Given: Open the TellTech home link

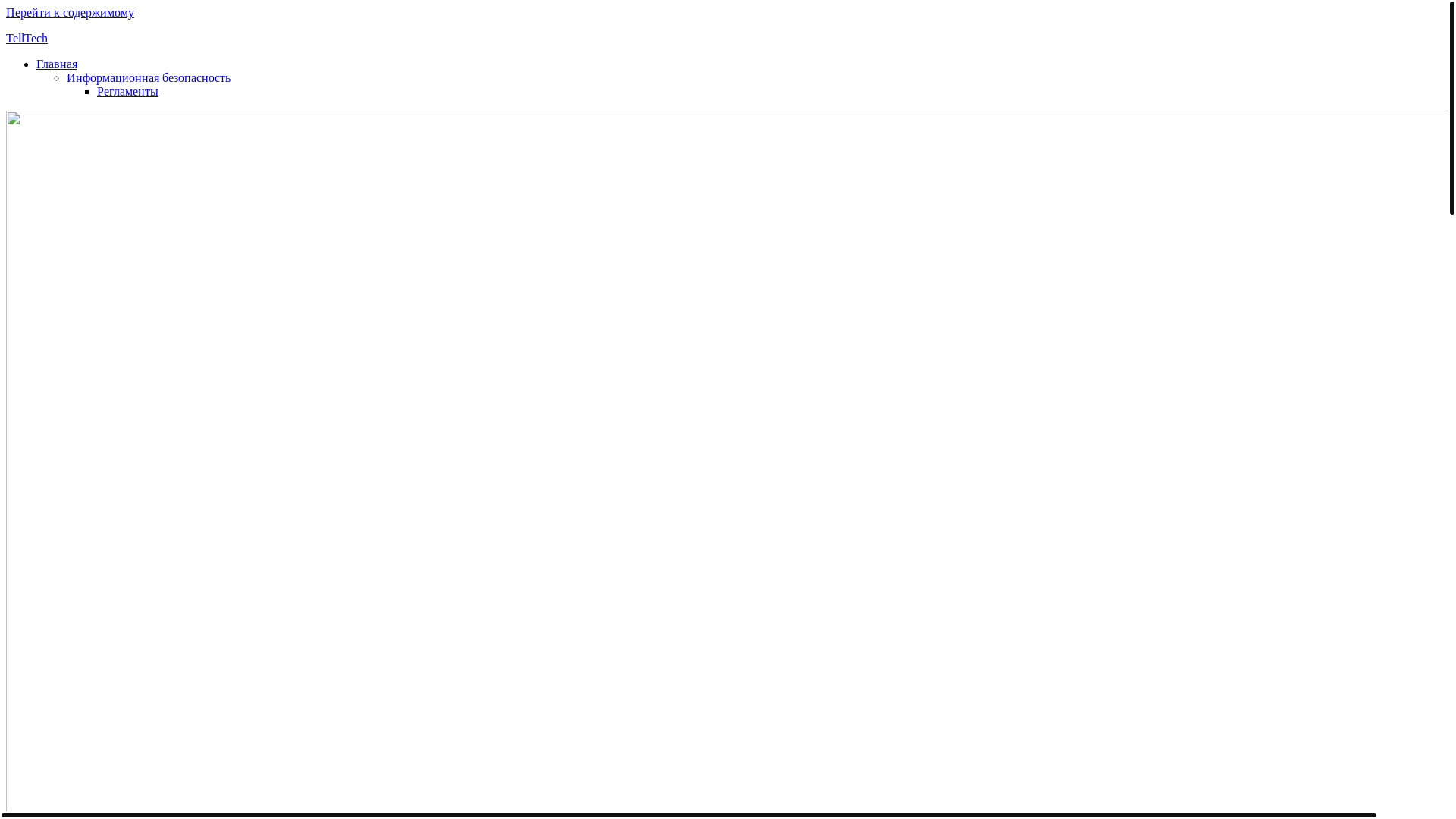Looking at the screenshot, I should (x=27, y=39).
